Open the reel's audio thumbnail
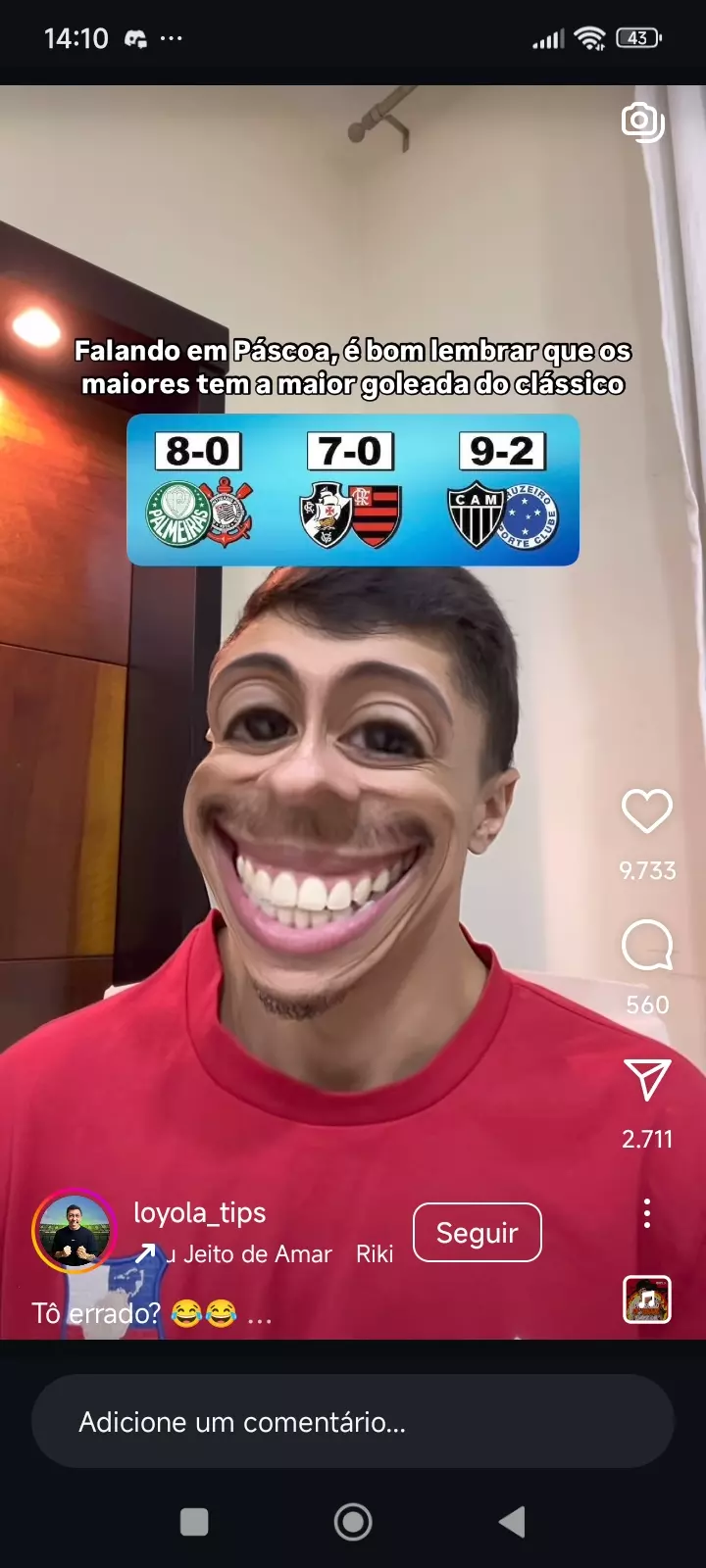 coord(647,1300)
